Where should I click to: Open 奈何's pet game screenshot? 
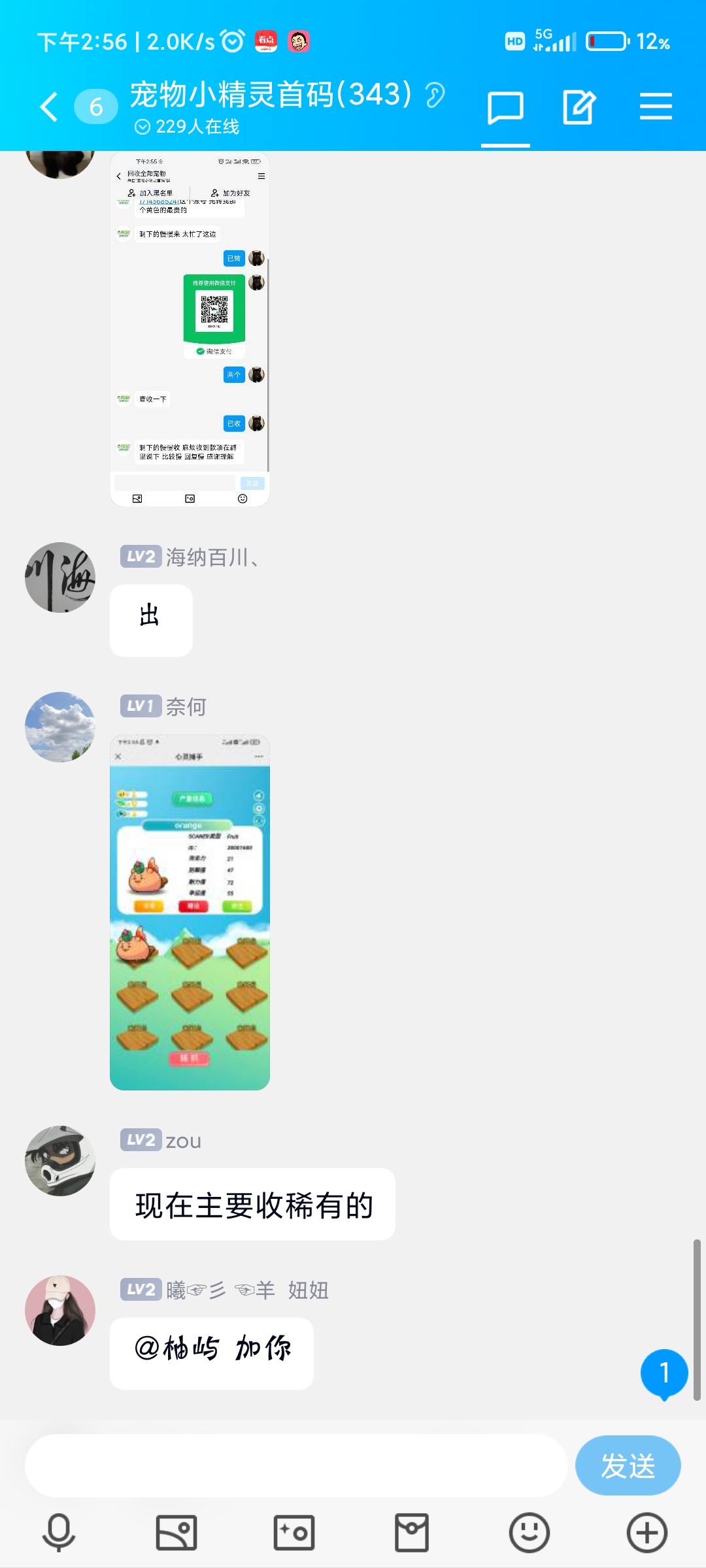coord(190,912)
